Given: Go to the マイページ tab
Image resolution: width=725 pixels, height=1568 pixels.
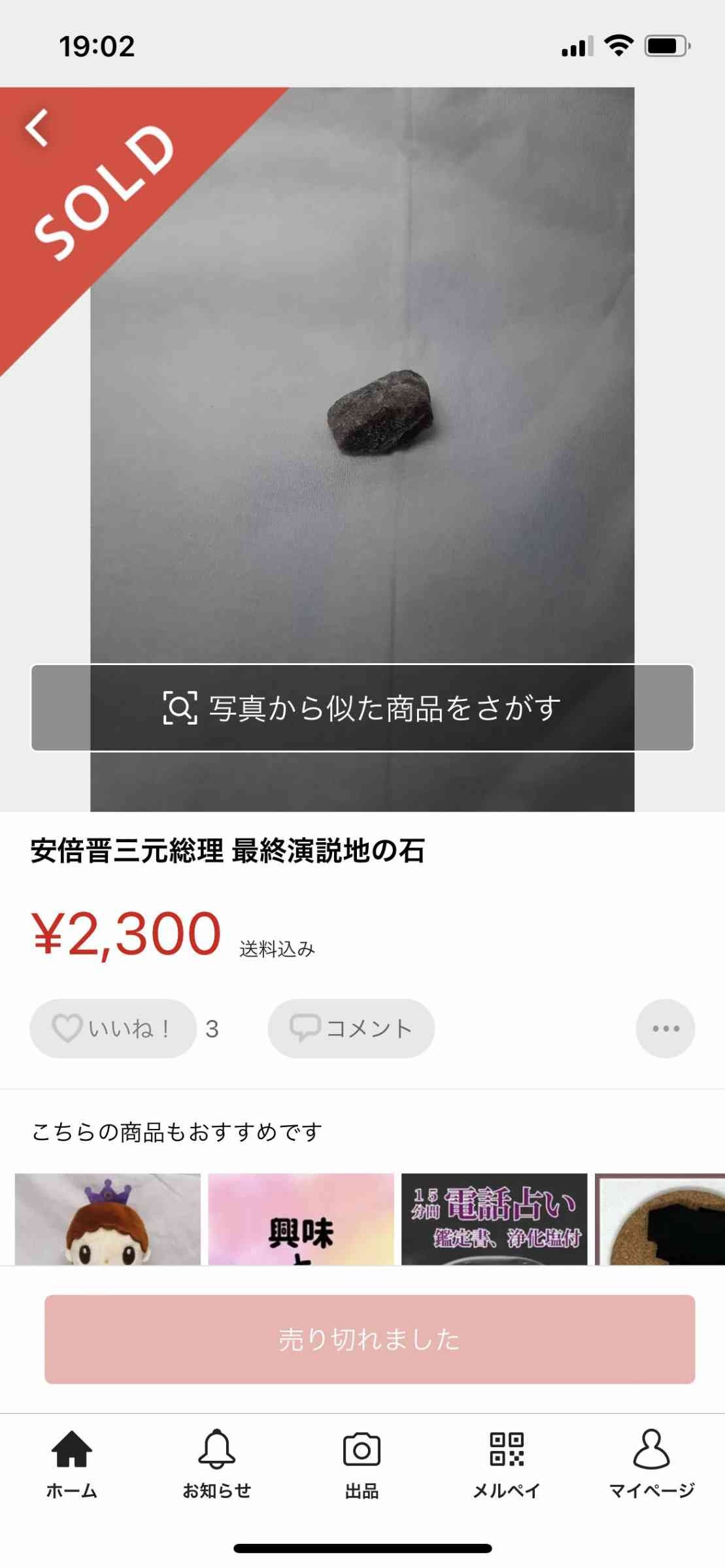Looking at the screenshot, I should pyautogui.click(x=651, y=1463).
